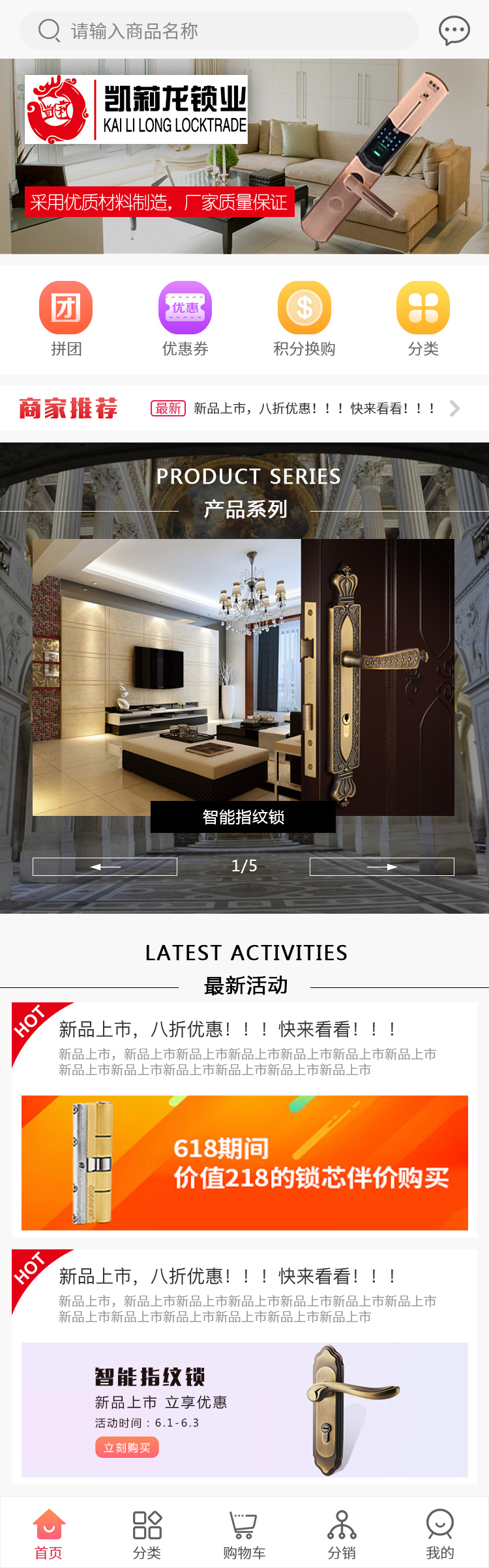Open the 618期间 lock cylinder promotion
489x1568 pixels.
point(244,1163)
